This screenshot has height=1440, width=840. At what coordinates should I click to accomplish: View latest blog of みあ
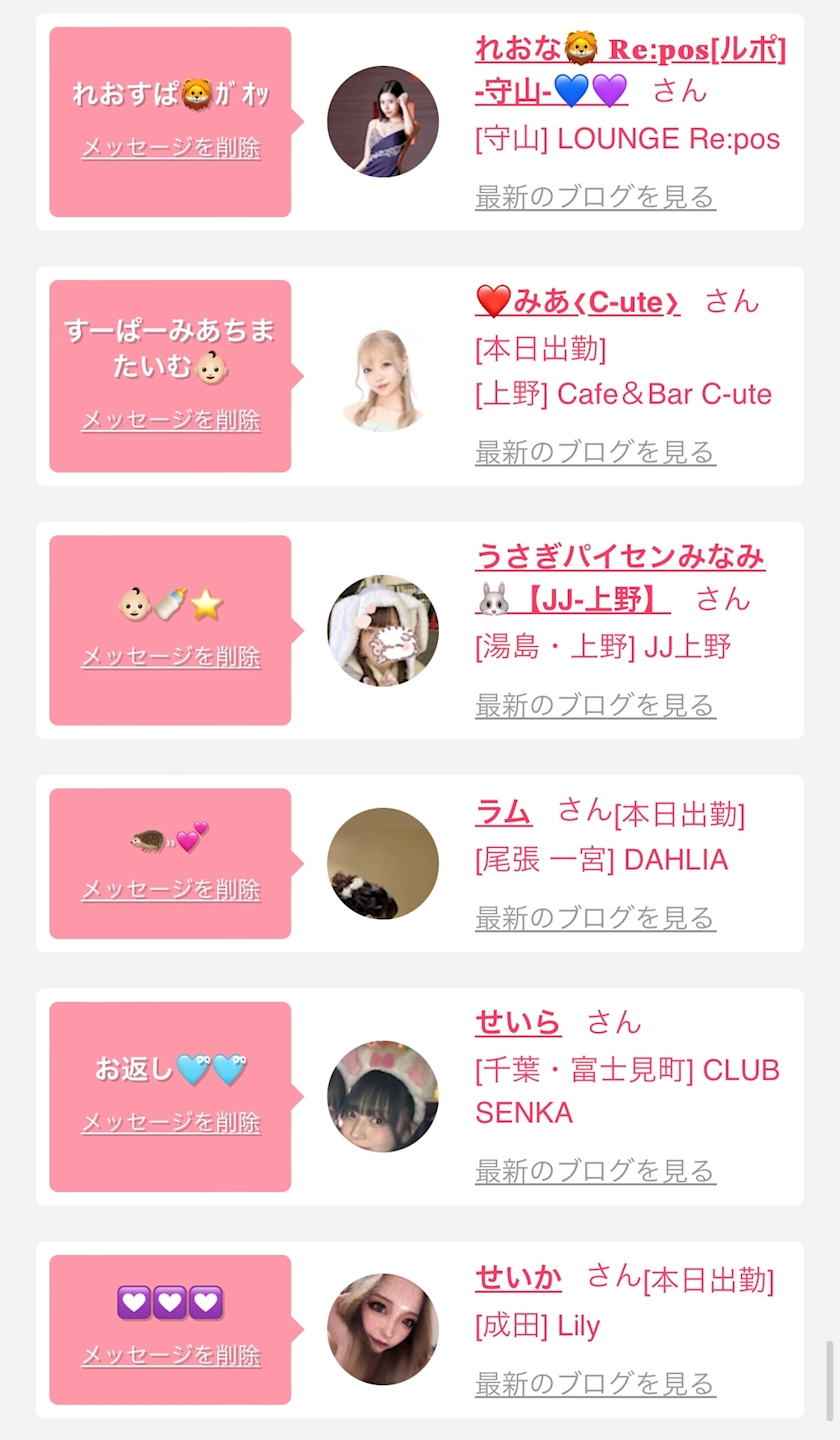[x=595, y=452]
